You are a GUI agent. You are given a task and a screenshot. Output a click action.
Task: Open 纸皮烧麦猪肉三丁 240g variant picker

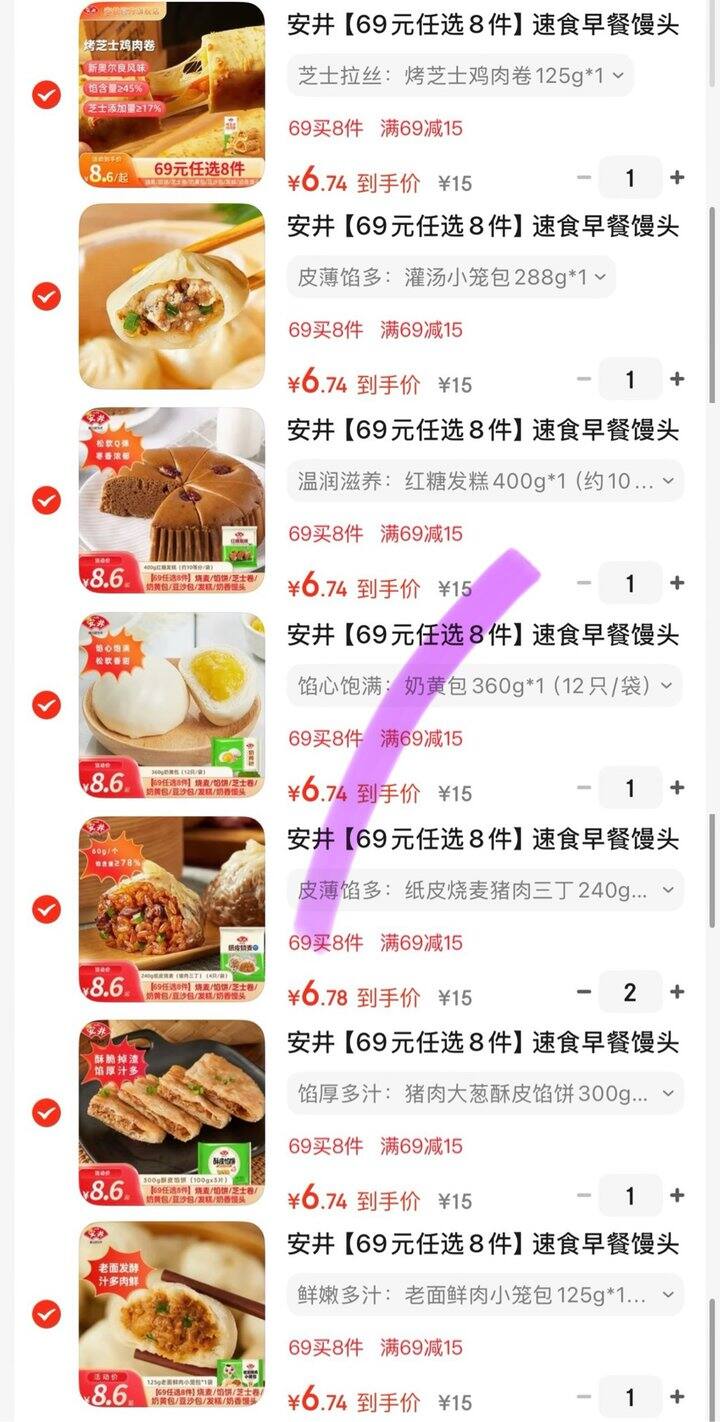485,890
